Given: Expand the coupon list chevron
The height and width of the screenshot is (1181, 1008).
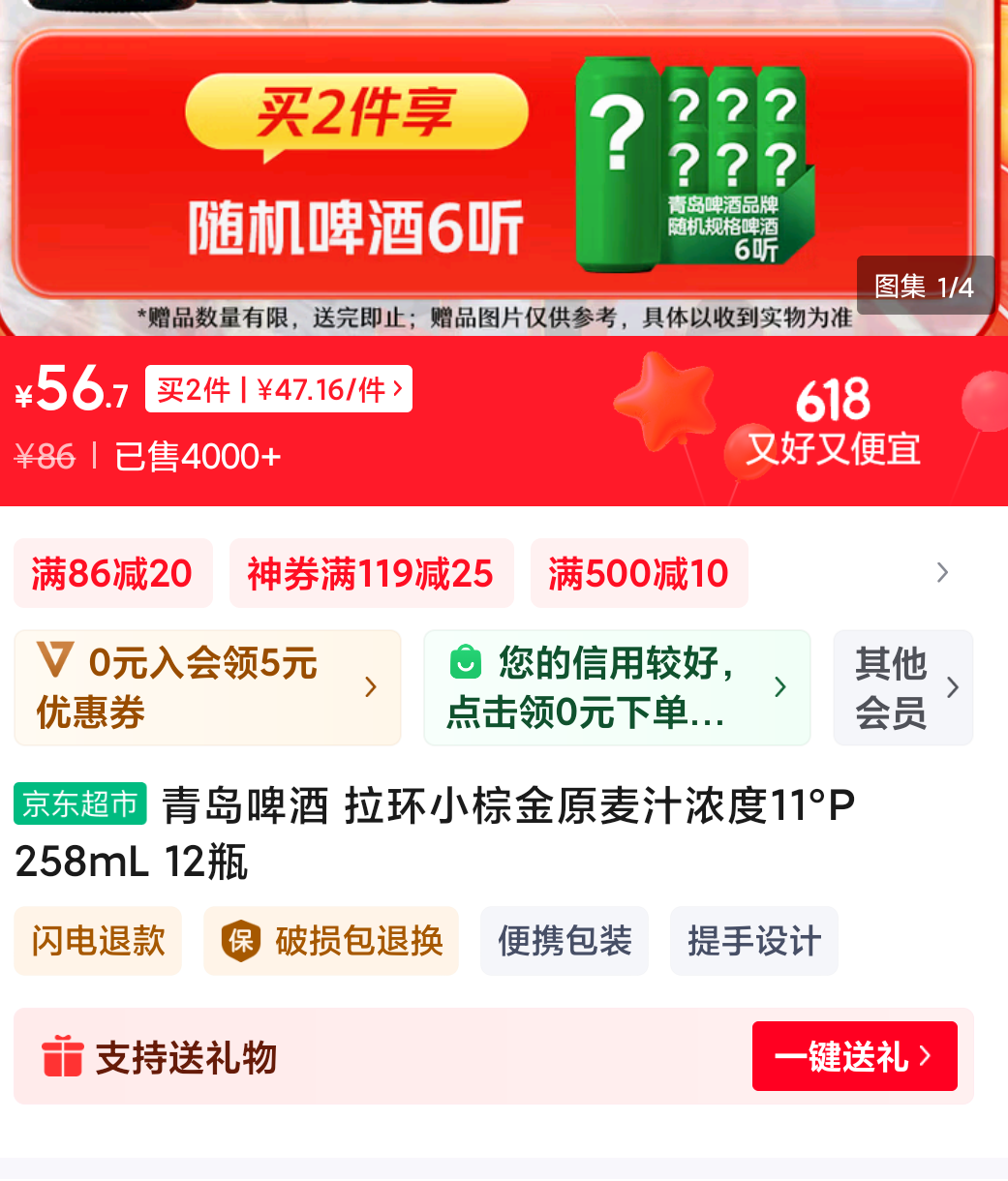Looking at the screenshot, I should click(942, 573).
